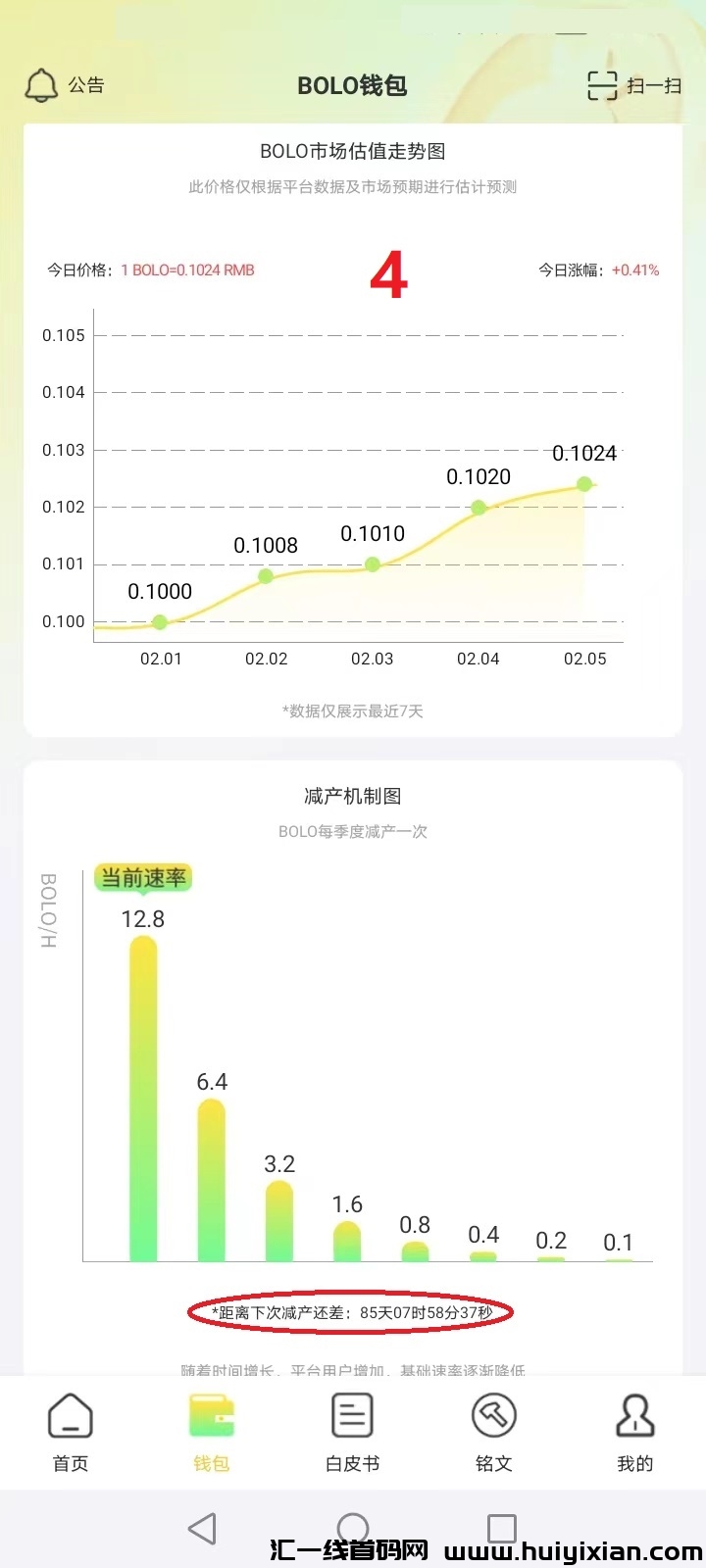Switch to the 首页 tab

[x=71, y=1431]
